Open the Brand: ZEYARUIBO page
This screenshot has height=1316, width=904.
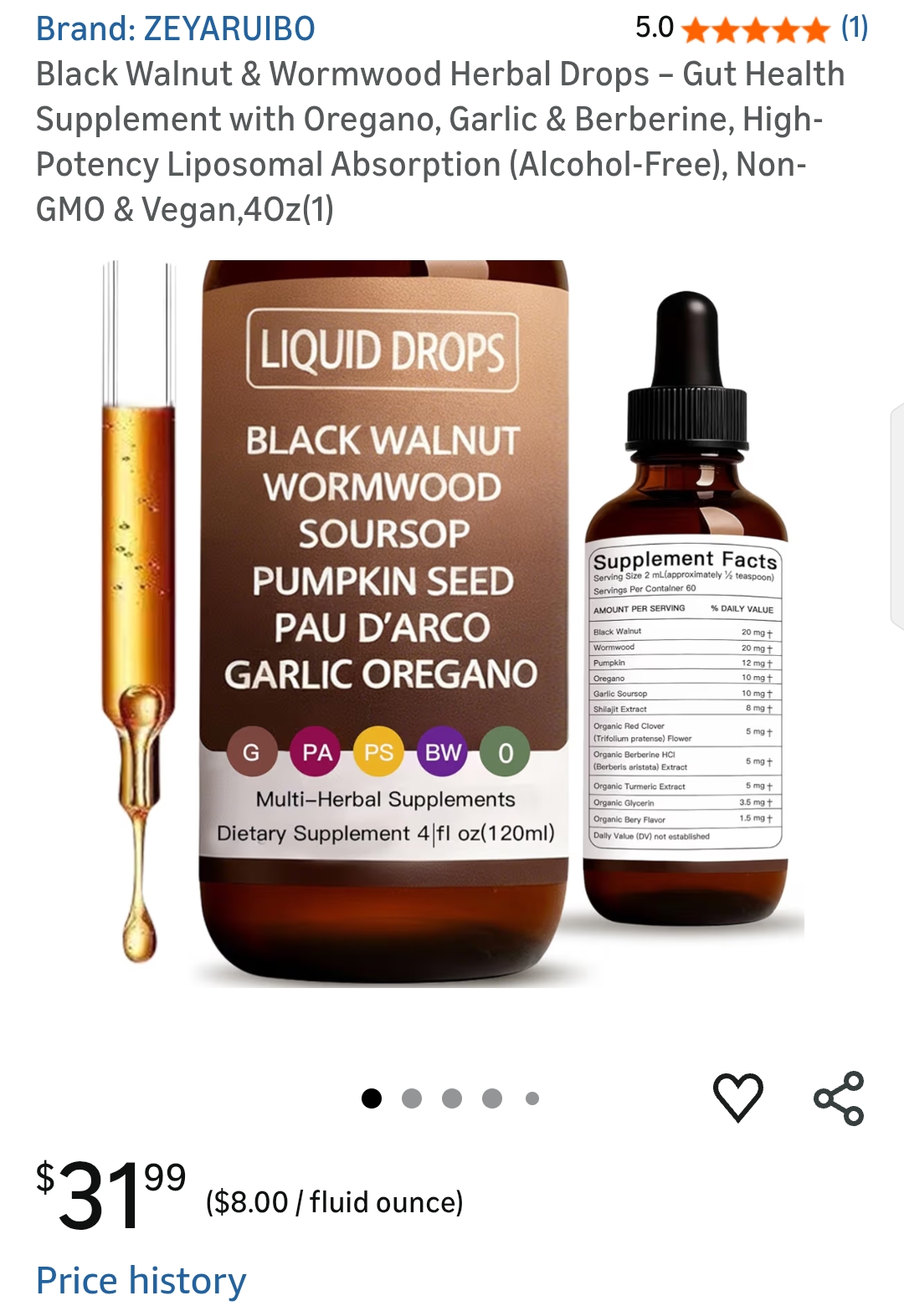(176, 27)
